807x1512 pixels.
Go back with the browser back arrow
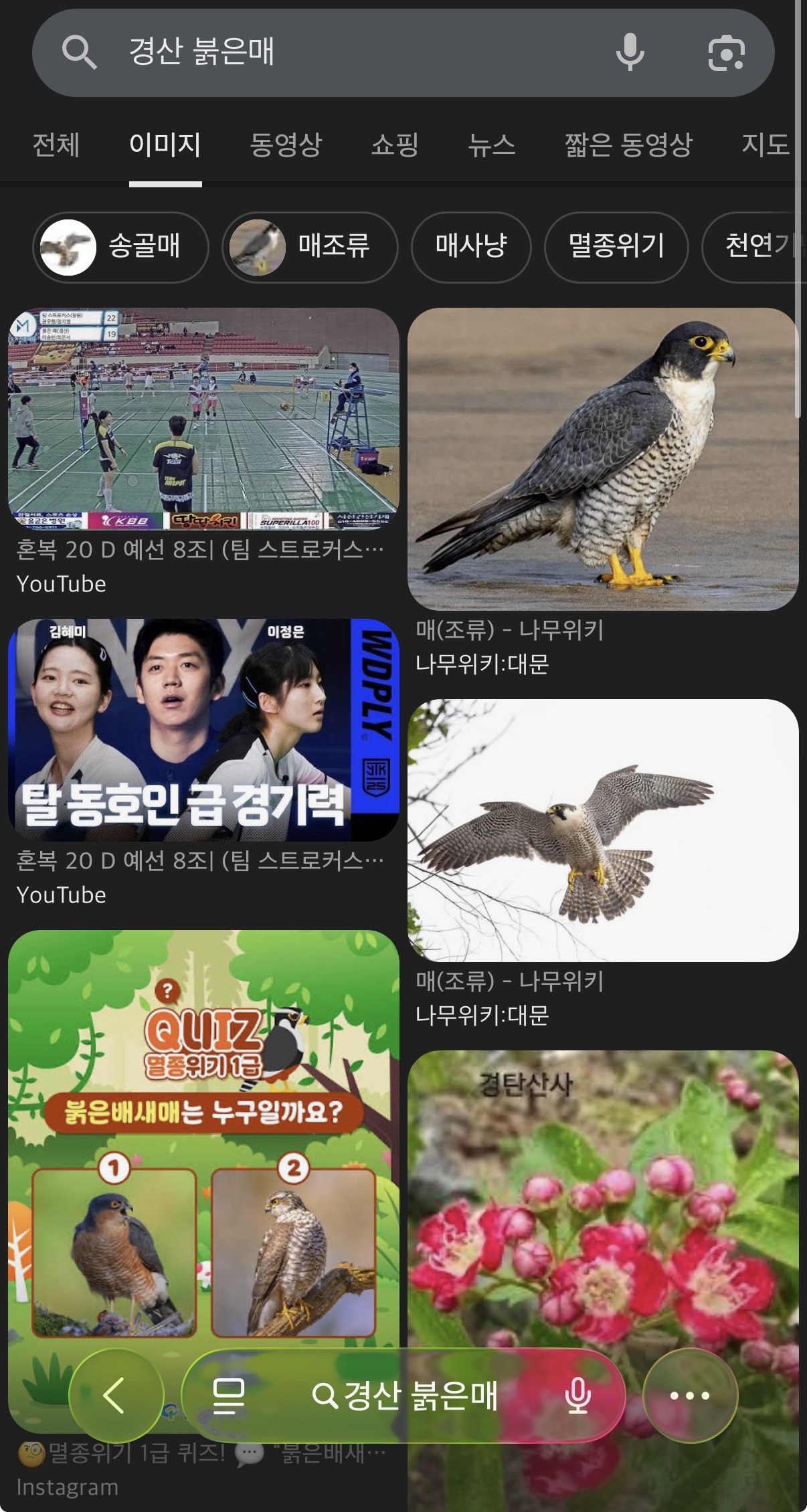click(x=116, y=1396)
